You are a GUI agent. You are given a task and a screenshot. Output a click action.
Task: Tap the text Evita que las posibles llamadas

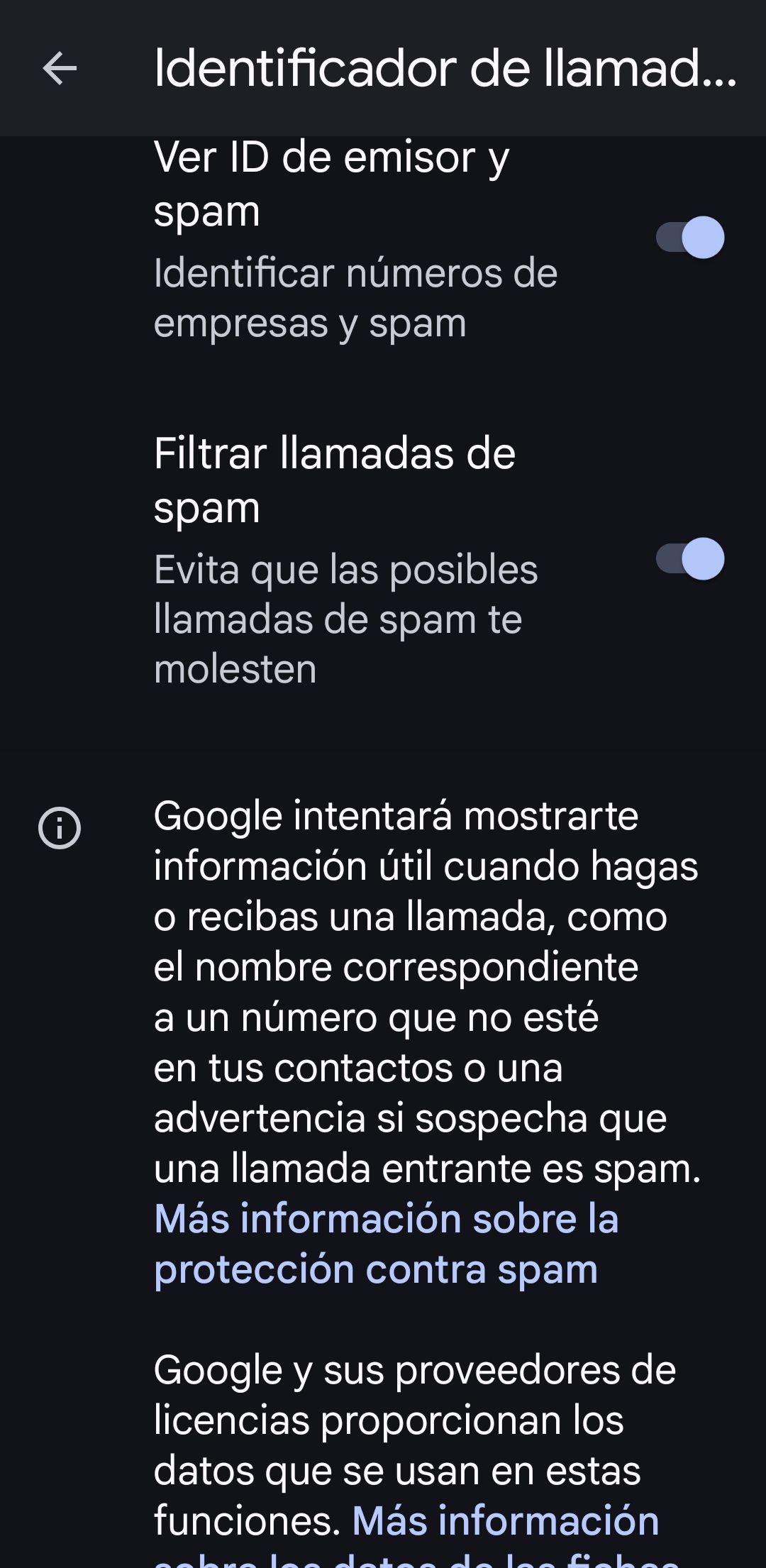[x=340, y=617]
